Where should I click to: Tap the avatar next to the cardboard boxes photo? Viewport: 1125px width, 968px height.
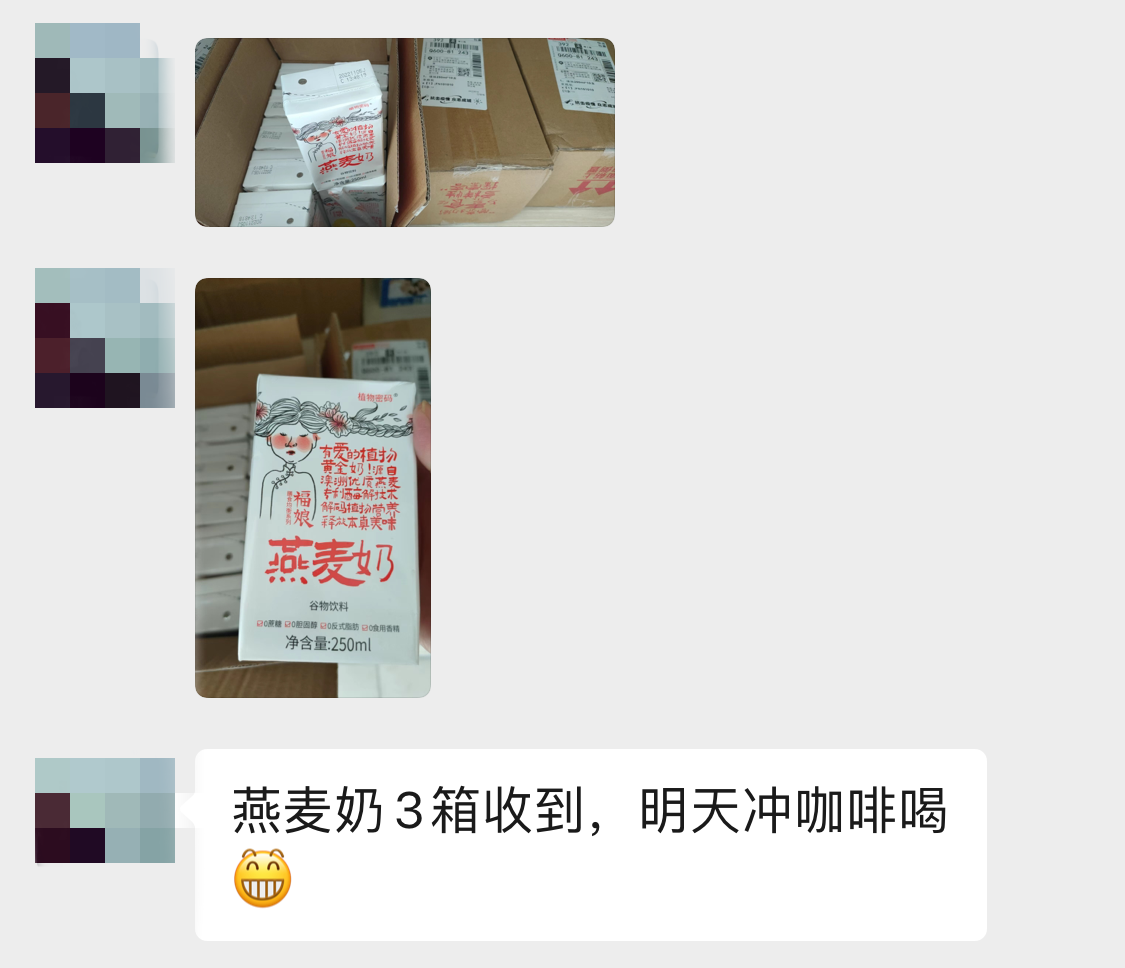(105, 93)
